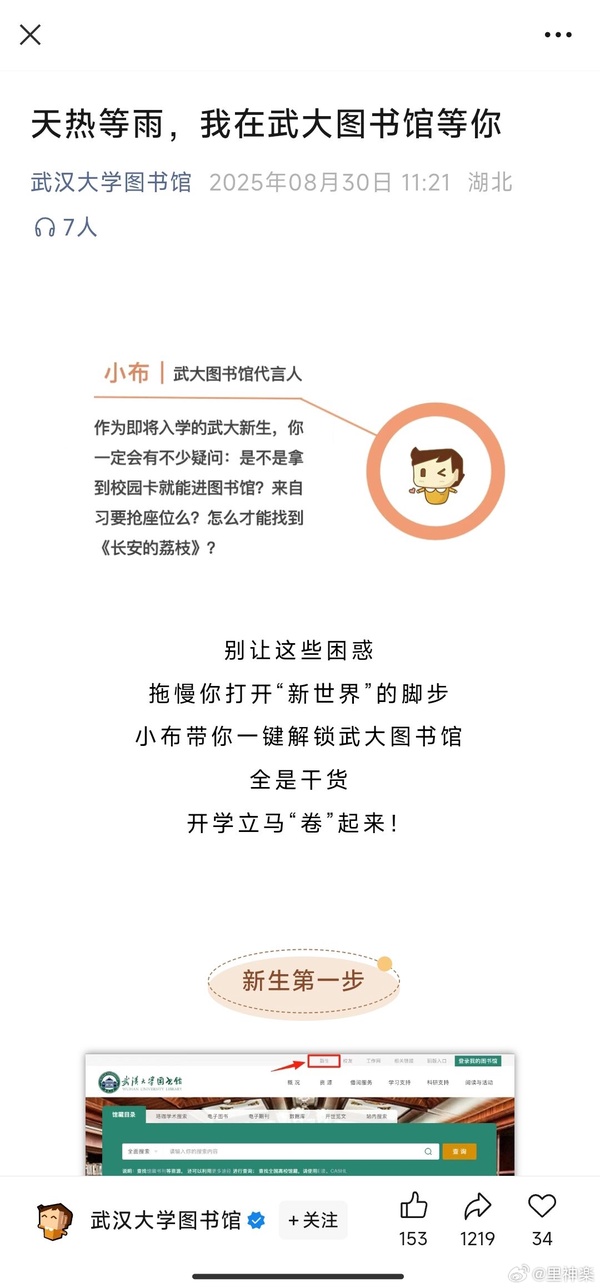Viewport: 600px width, 1288px height.
Task: Close the article view
Action: tap(31, 35)
